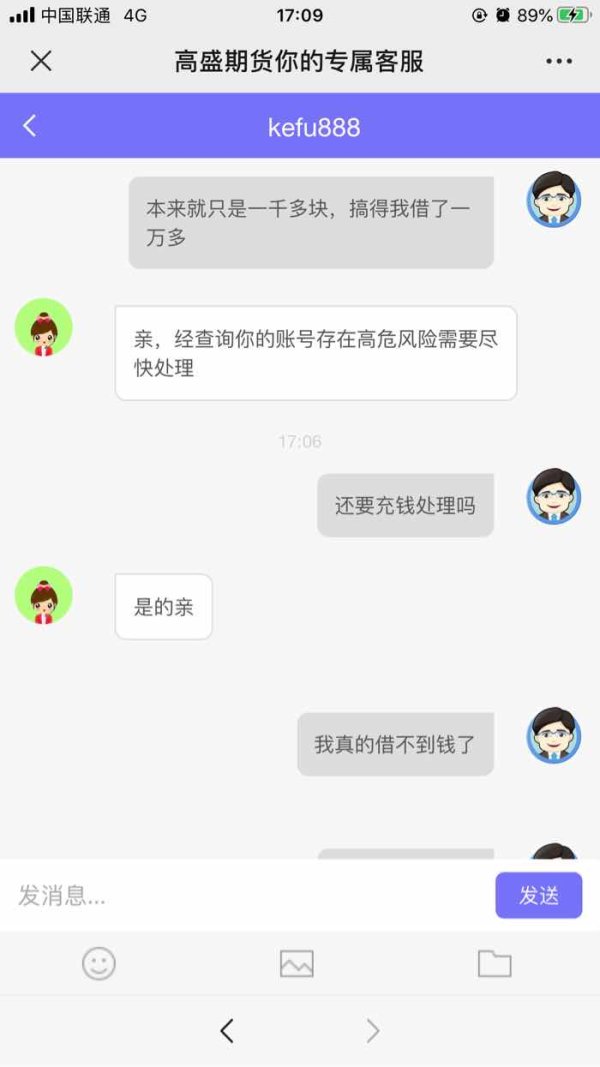Screen dimensions: 600x1067
Task: Tap the 发送 send button
Action: 539,896
